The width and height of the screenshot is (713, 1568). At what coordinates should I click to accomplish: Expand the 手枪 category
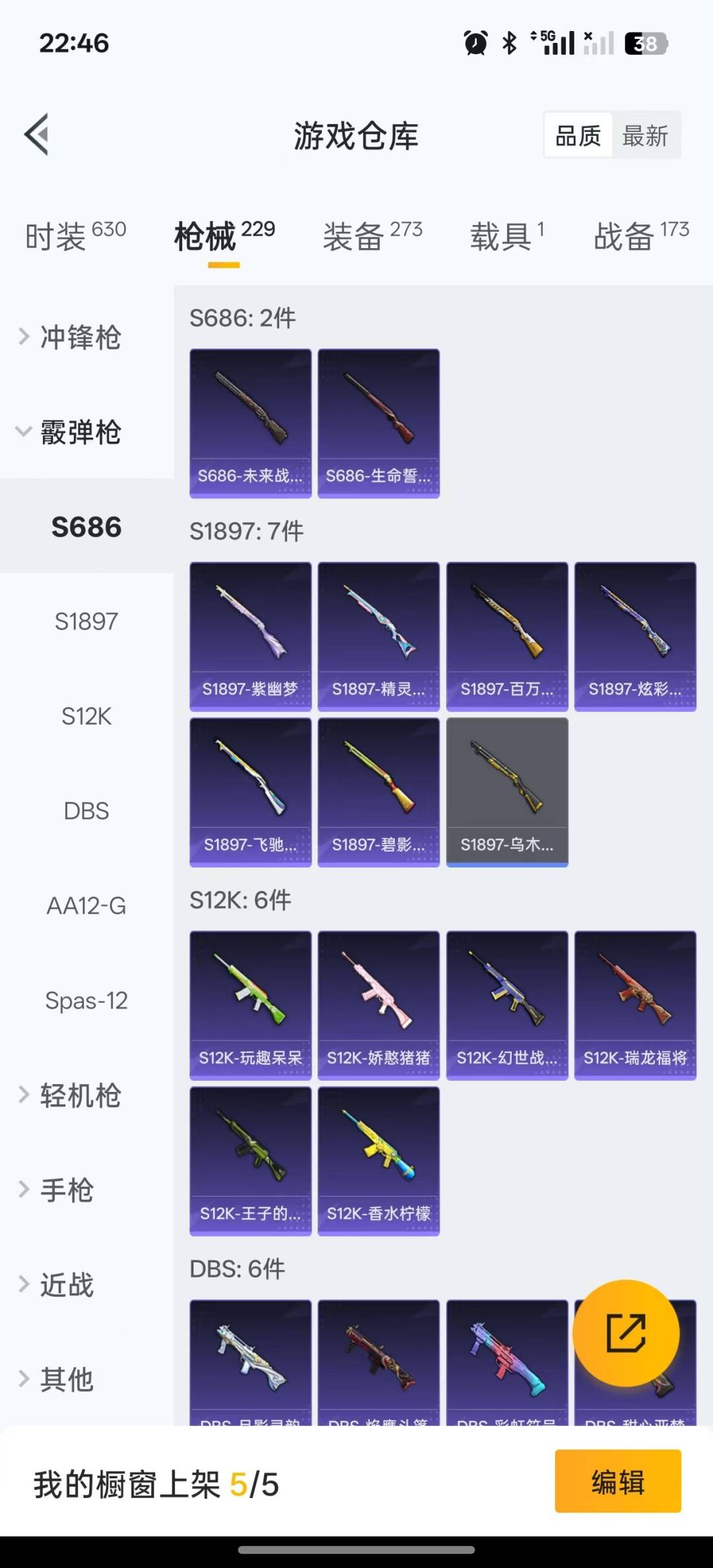[x=66, y=1190]
